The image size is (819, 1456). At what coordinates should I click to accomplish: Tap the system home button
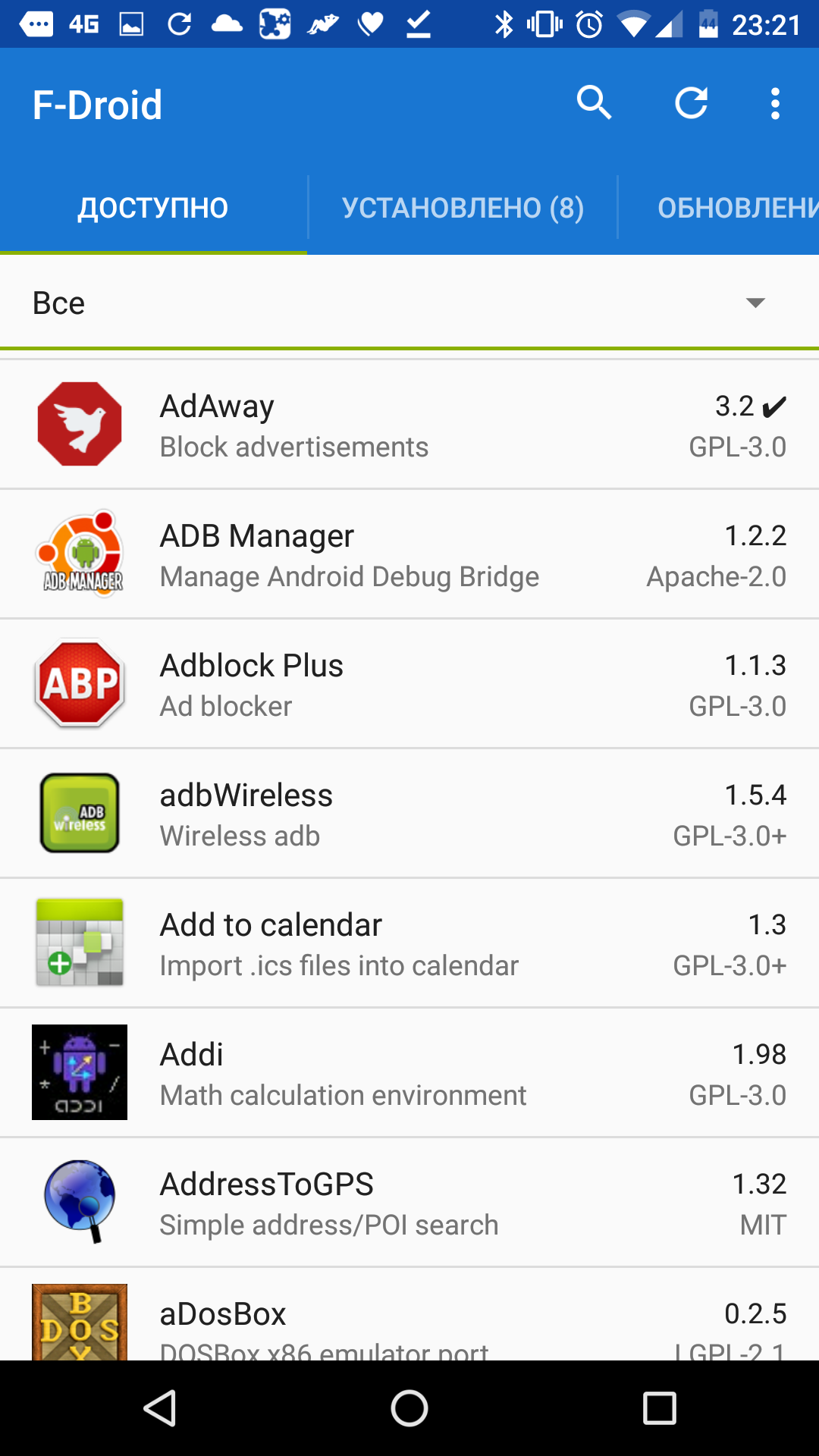pyautogui.click(x=409, y=1408)
